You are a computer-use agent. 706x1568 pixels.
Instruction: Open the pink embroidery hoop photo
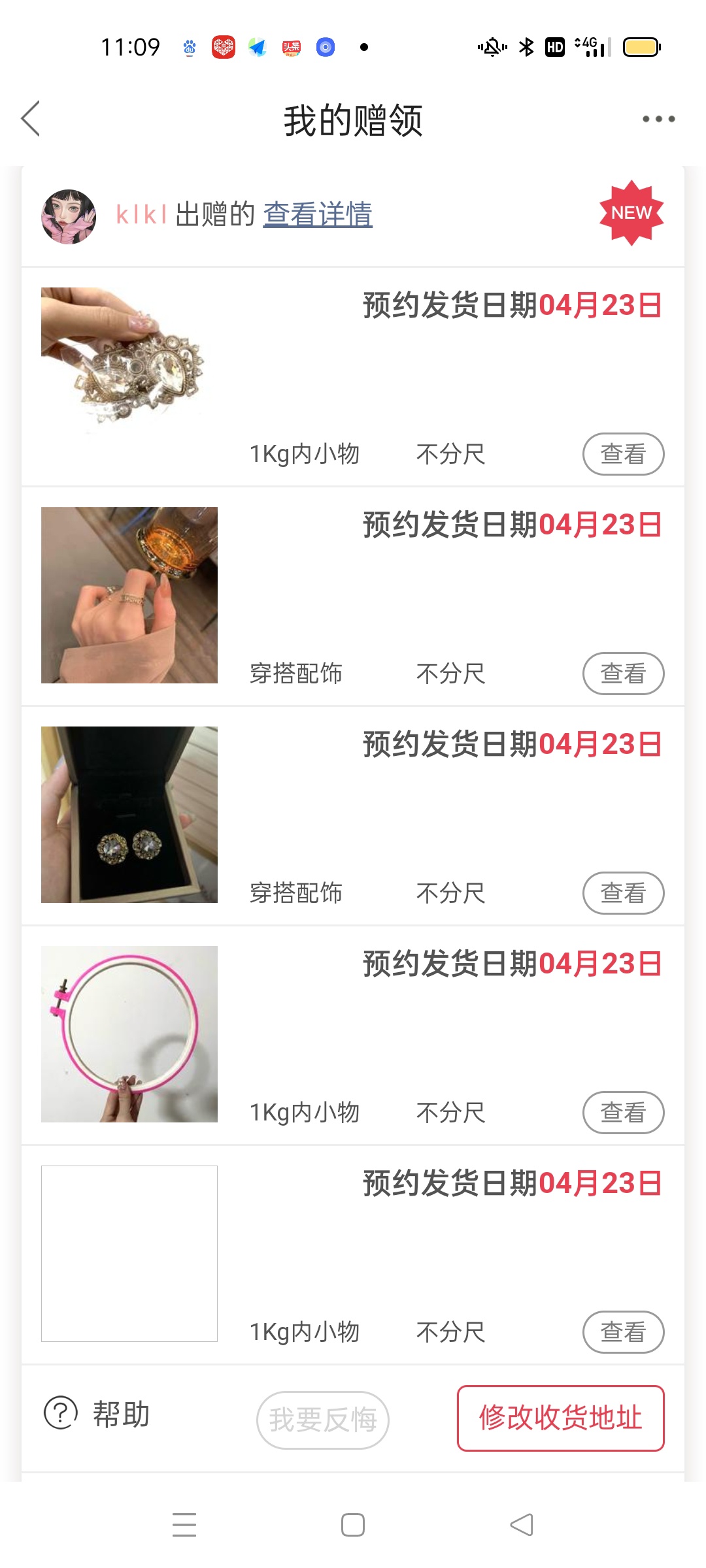pos(129,1034)
